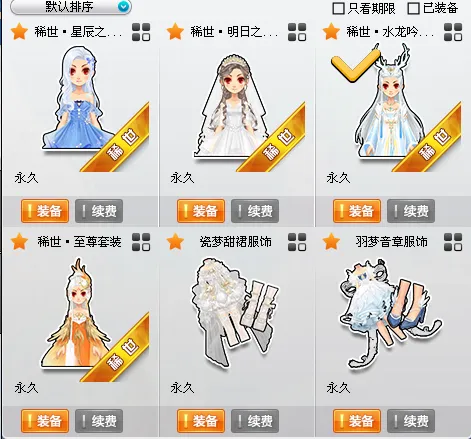
Task: Open the grid icon beside 羽梦音章服饰
Action: tap(453, 242)
